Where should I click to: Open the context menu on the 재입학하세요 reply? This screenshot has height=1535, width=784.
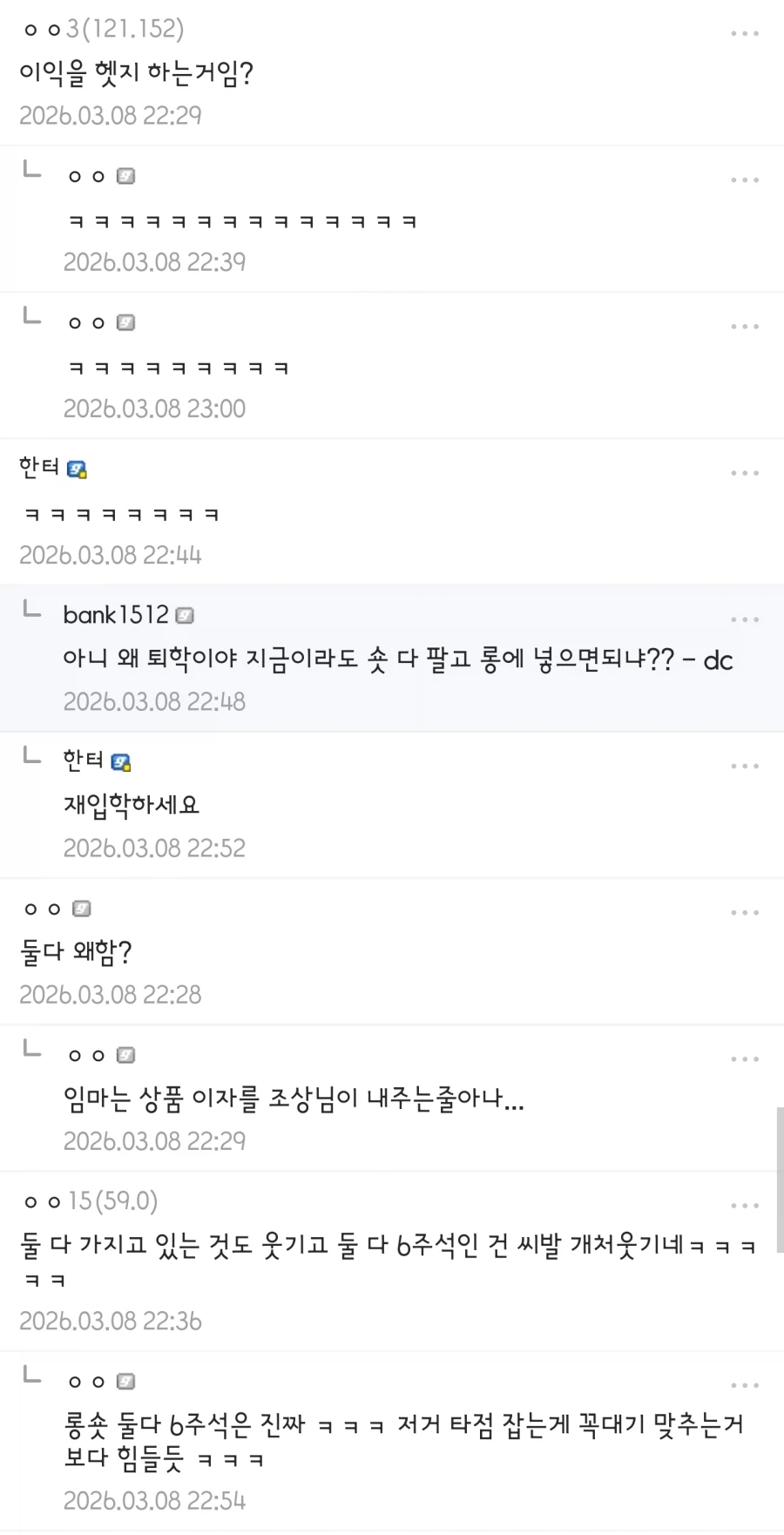pos(745,765)
